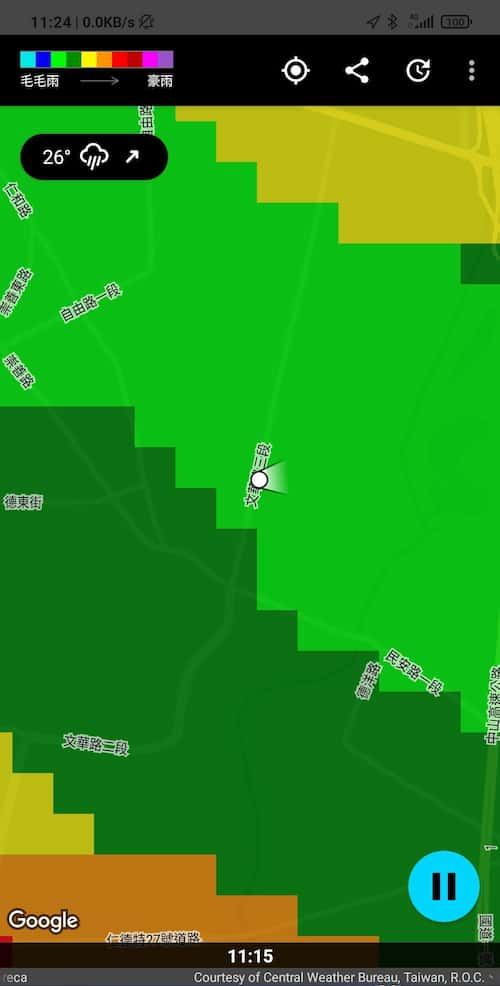Viewport: 500px width, 986px height.
Task: Pause the radar animation
Action: [x=443, y=886]
